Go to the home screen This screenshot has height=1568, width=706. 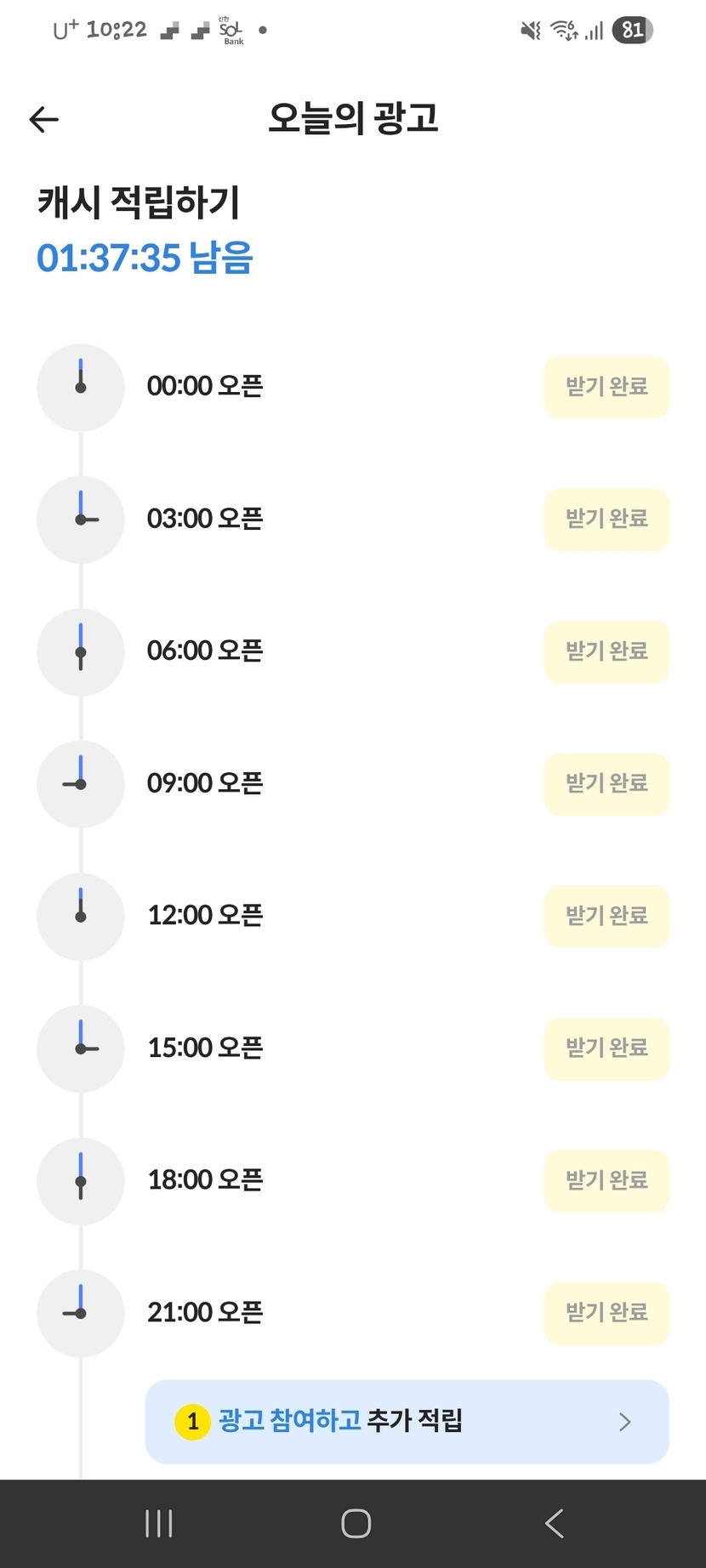356,1523
